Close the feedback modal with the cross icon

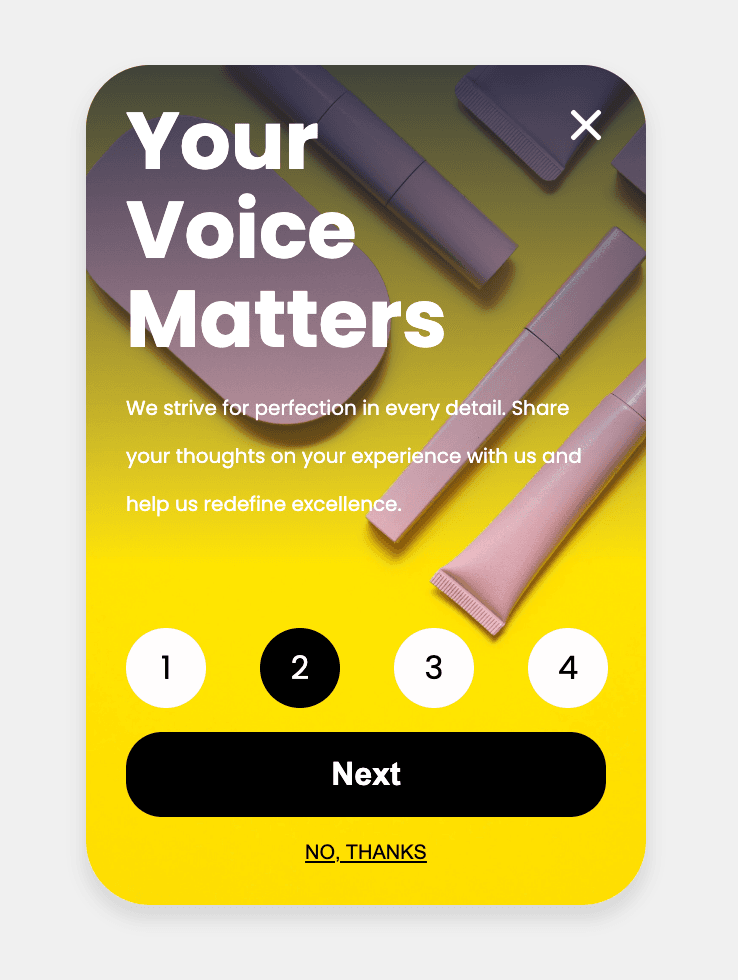[x=585, y=124]
